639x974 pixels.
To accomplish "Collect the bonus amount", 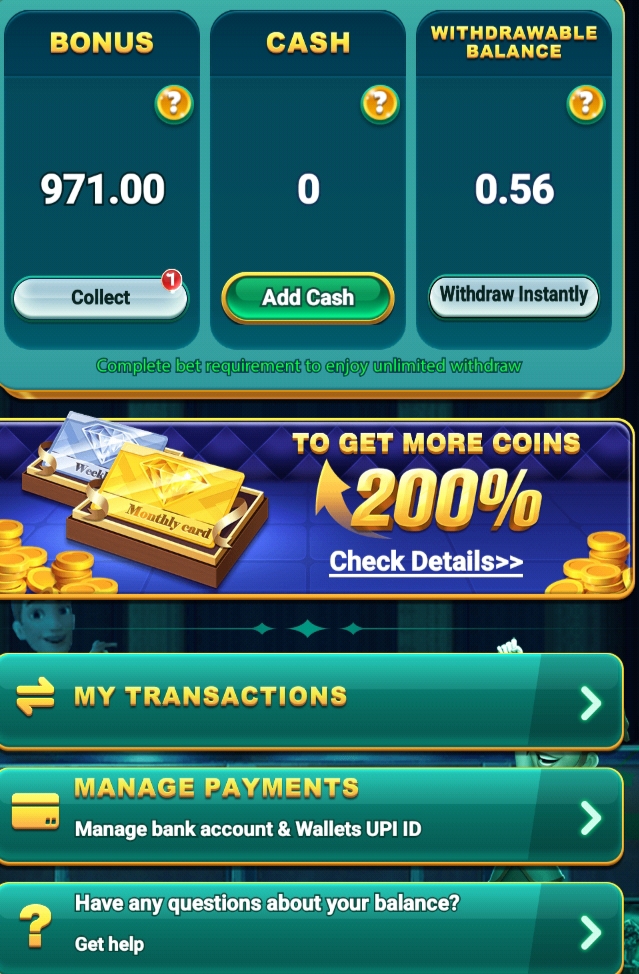I will [100, 297].
